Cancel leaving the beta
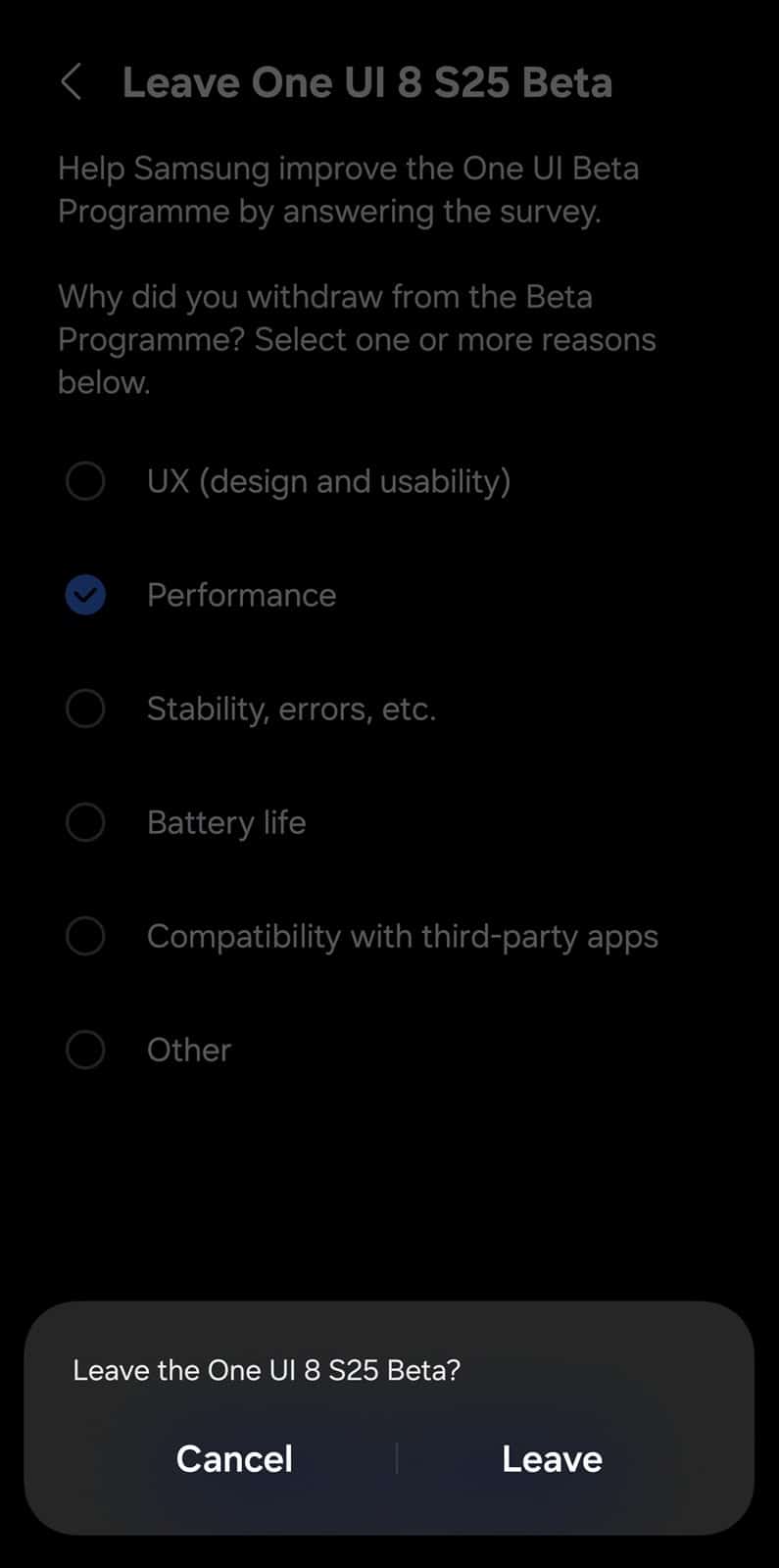Screen dimensions: 779x1568 234,1458
